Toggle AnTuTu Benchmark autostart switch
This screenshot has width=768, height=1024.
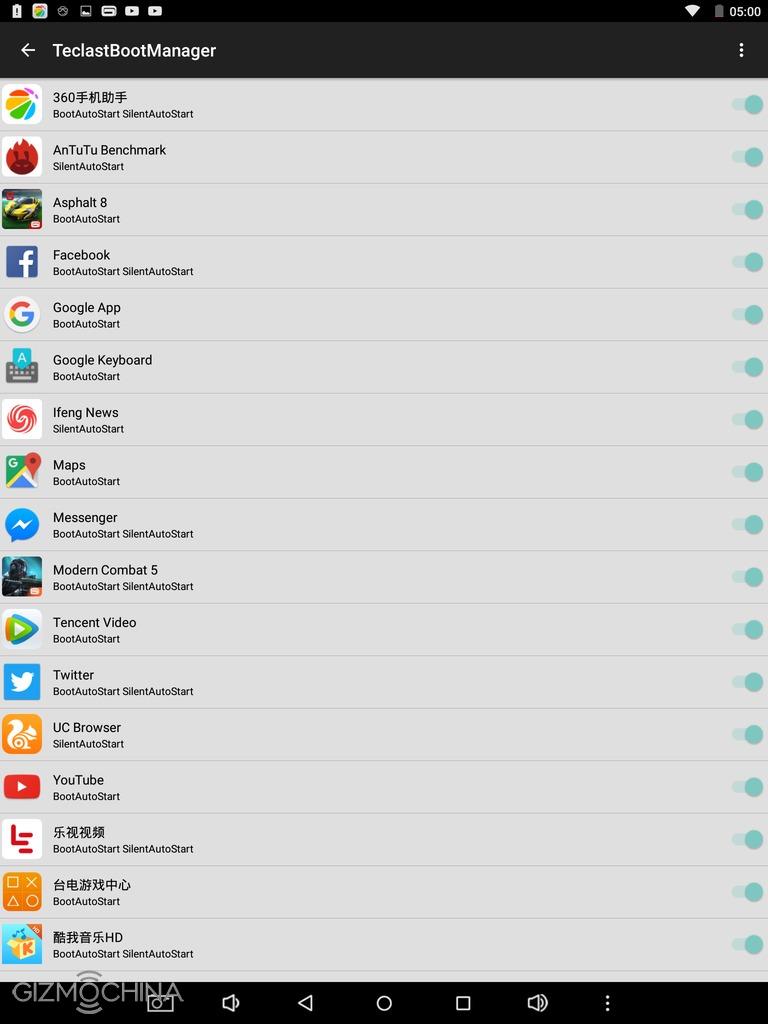point(747,157)
